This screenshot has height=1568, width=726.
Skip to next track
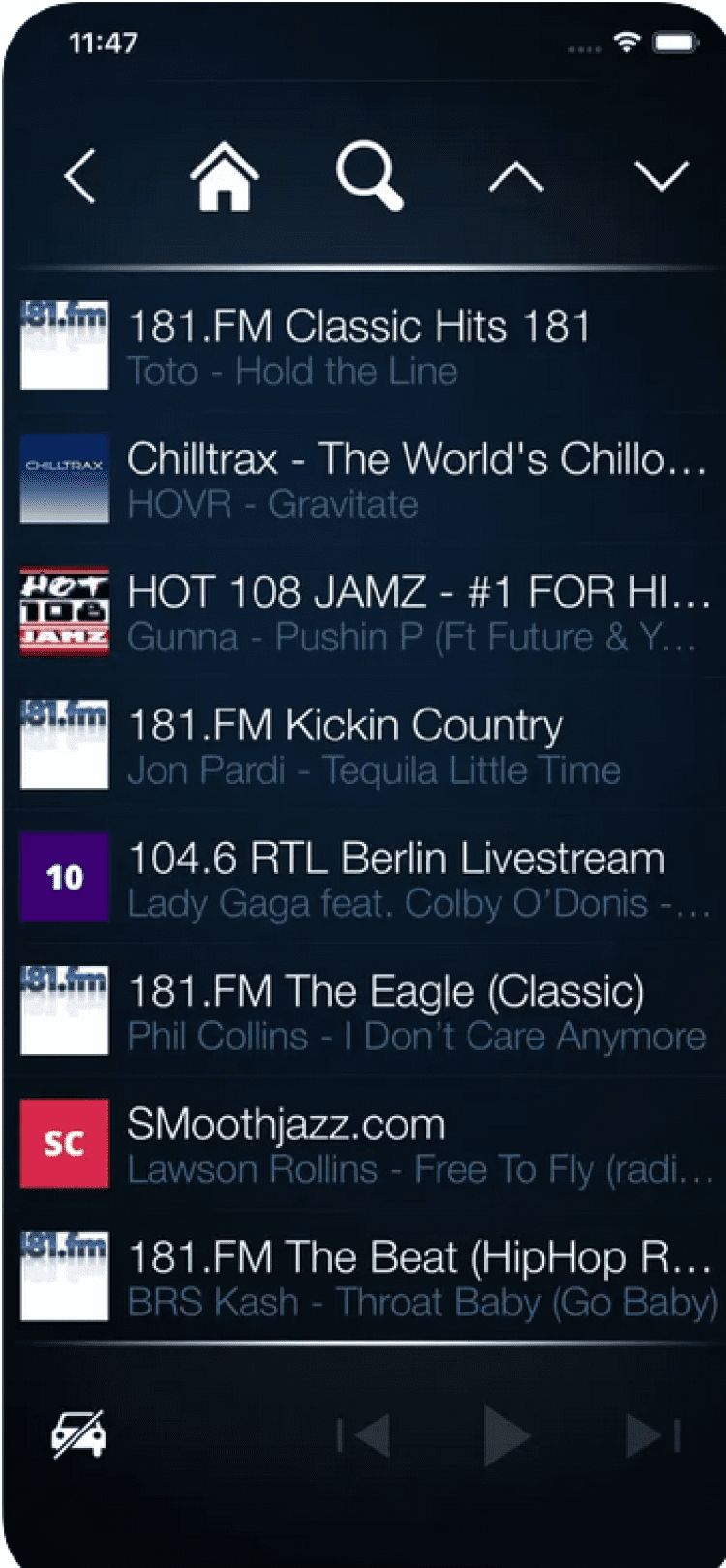653,1435
